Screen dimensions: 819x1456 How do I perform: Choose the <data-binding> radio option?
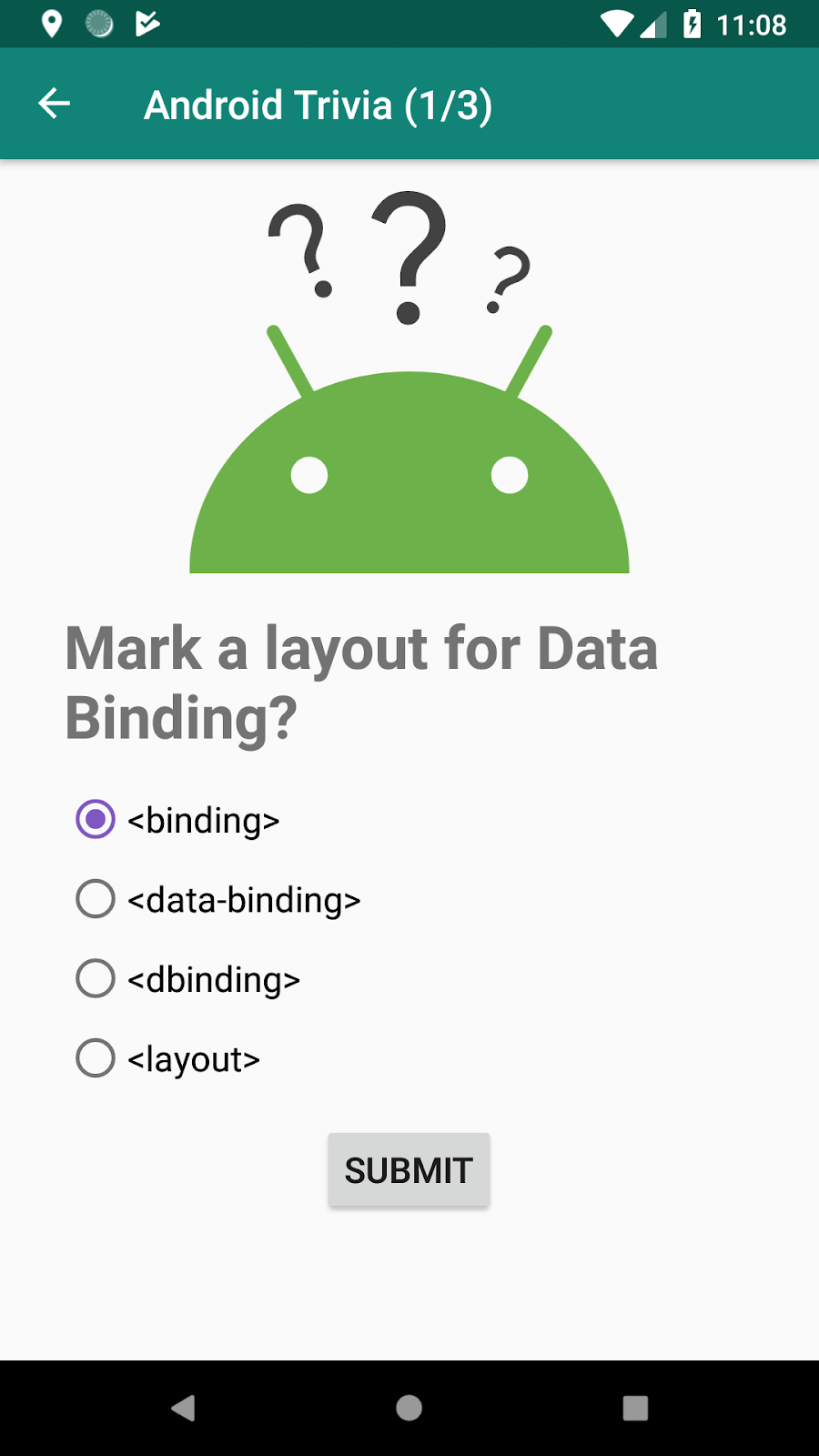click(218, 899)
